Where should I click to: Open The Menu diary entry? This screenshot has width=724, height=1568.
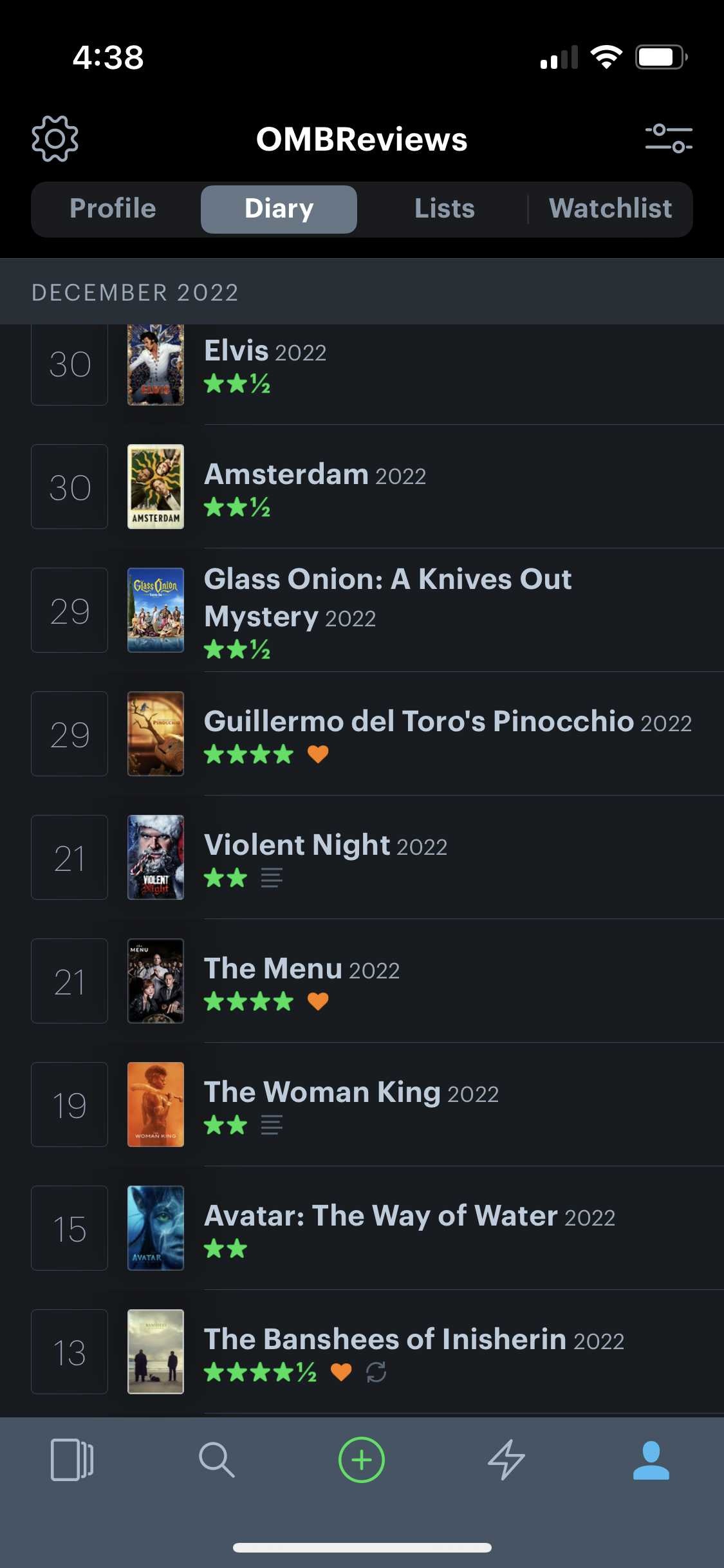pyautogui.click(x=362, y=981)
